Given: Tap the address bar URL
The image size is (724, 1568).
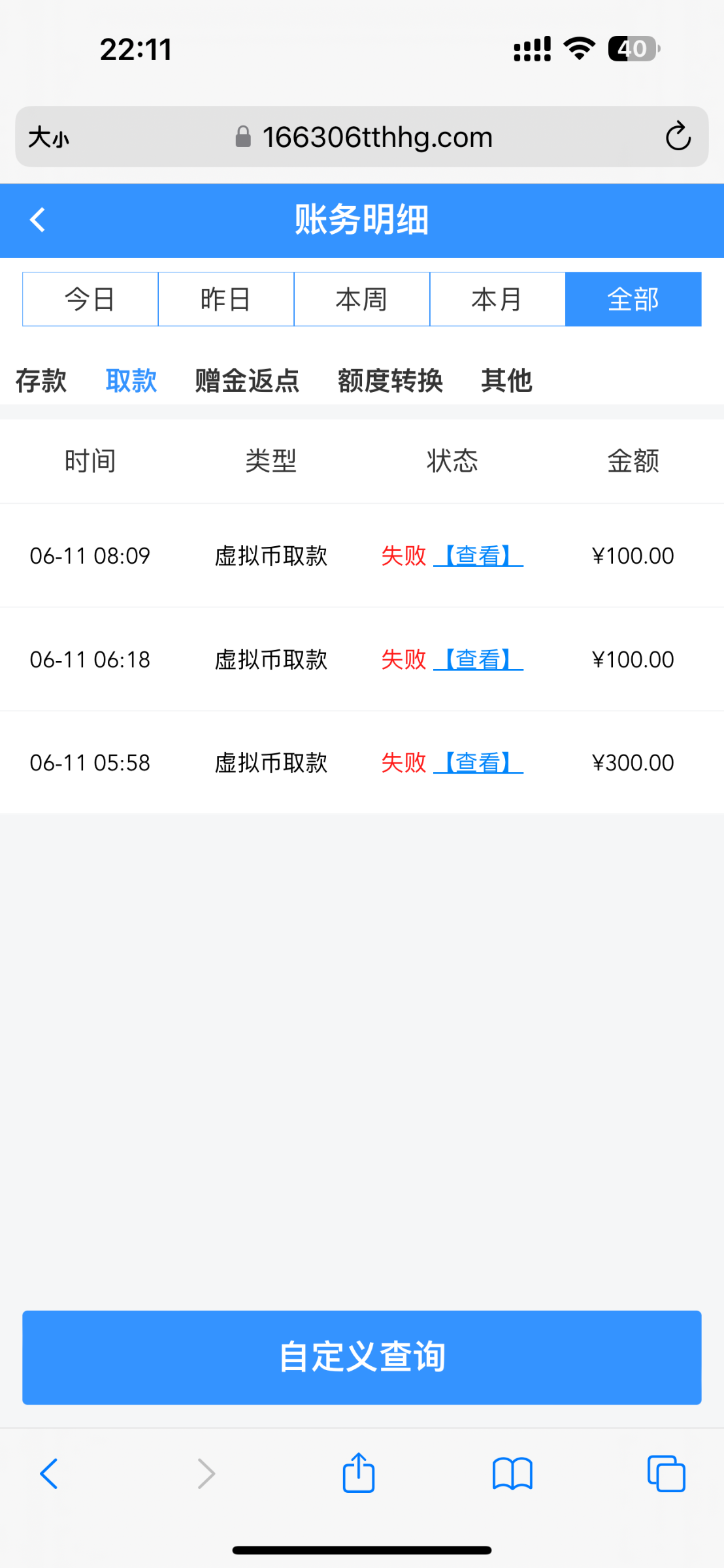Looking at the screenshot, I should click(377, 137).
